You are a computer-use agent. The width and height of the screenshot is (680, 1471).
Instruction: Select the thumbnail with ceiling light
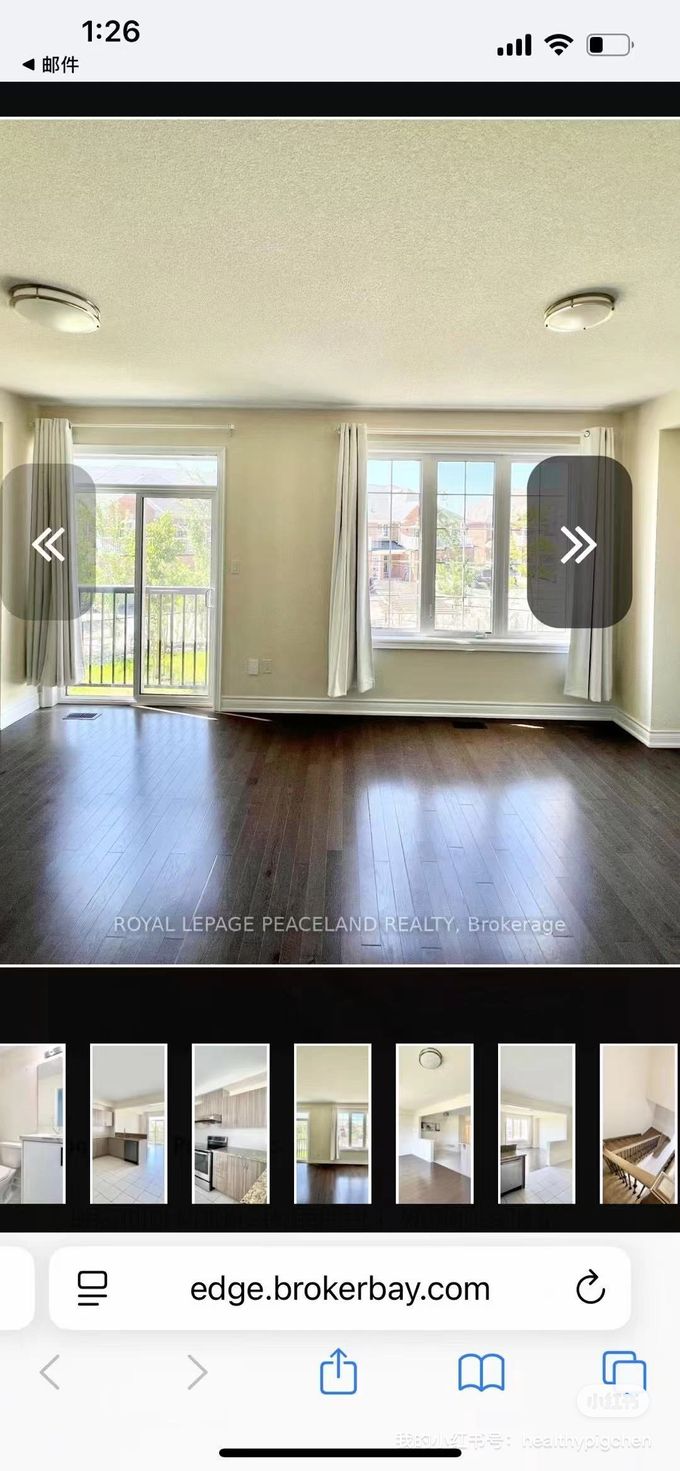tap(434, 1123)
